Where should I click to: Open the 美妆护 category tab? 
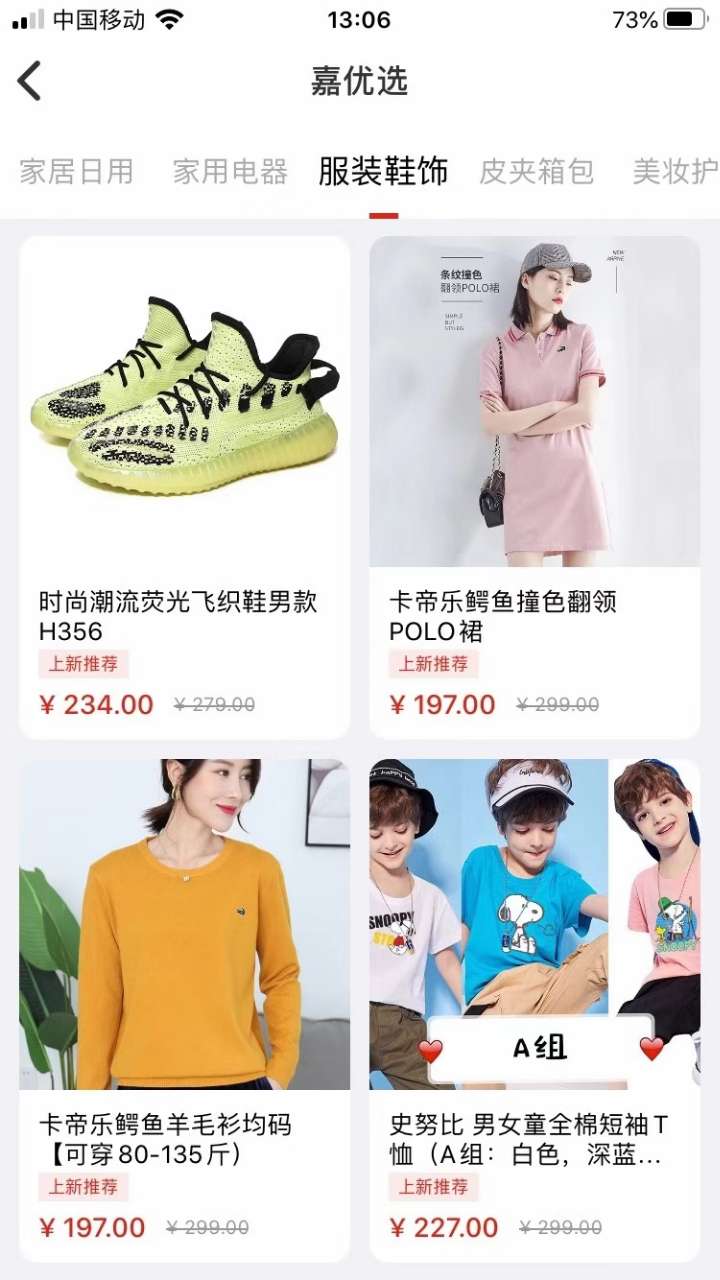[x=674, y=172]
